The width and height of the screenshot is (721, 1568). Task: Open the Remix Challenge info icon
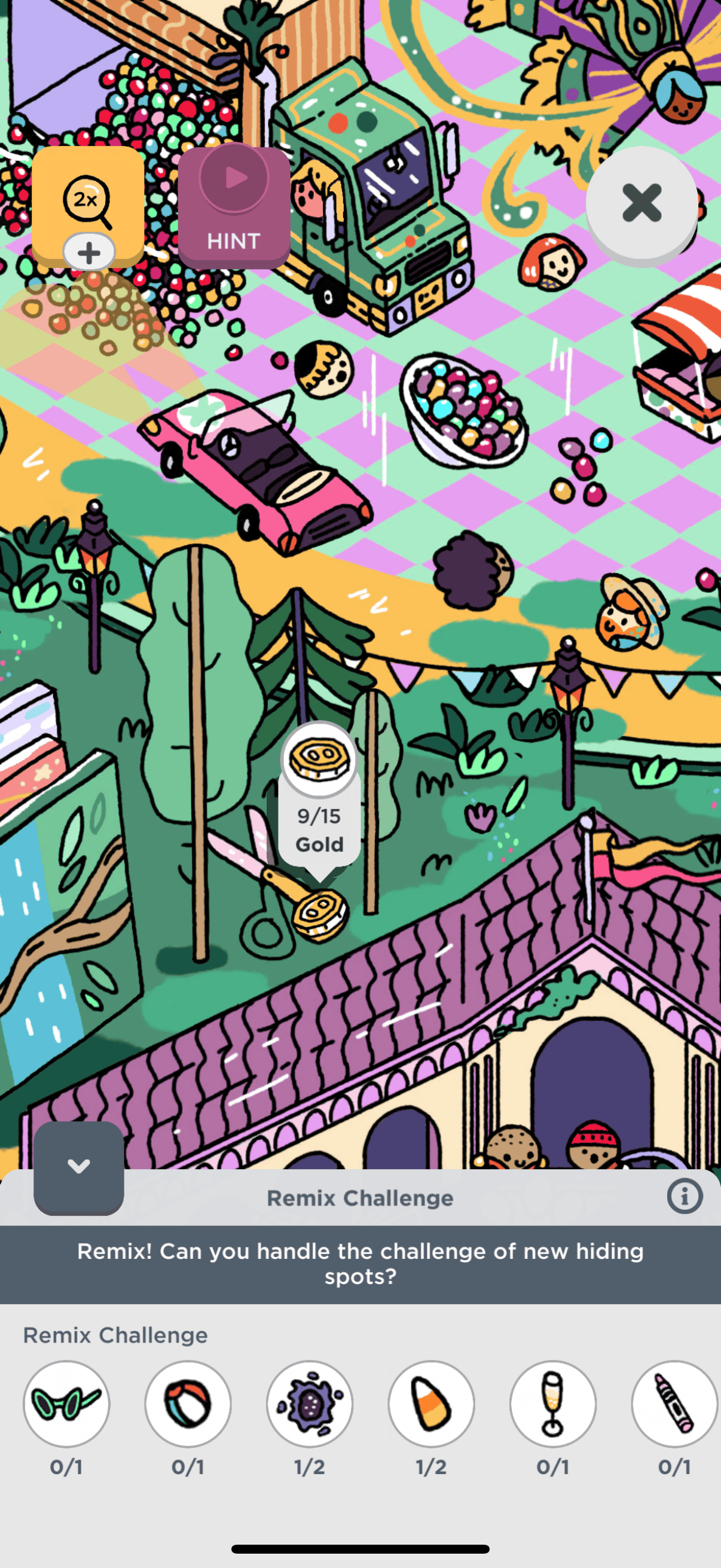pyautogui.click(x=685, y=1196)
